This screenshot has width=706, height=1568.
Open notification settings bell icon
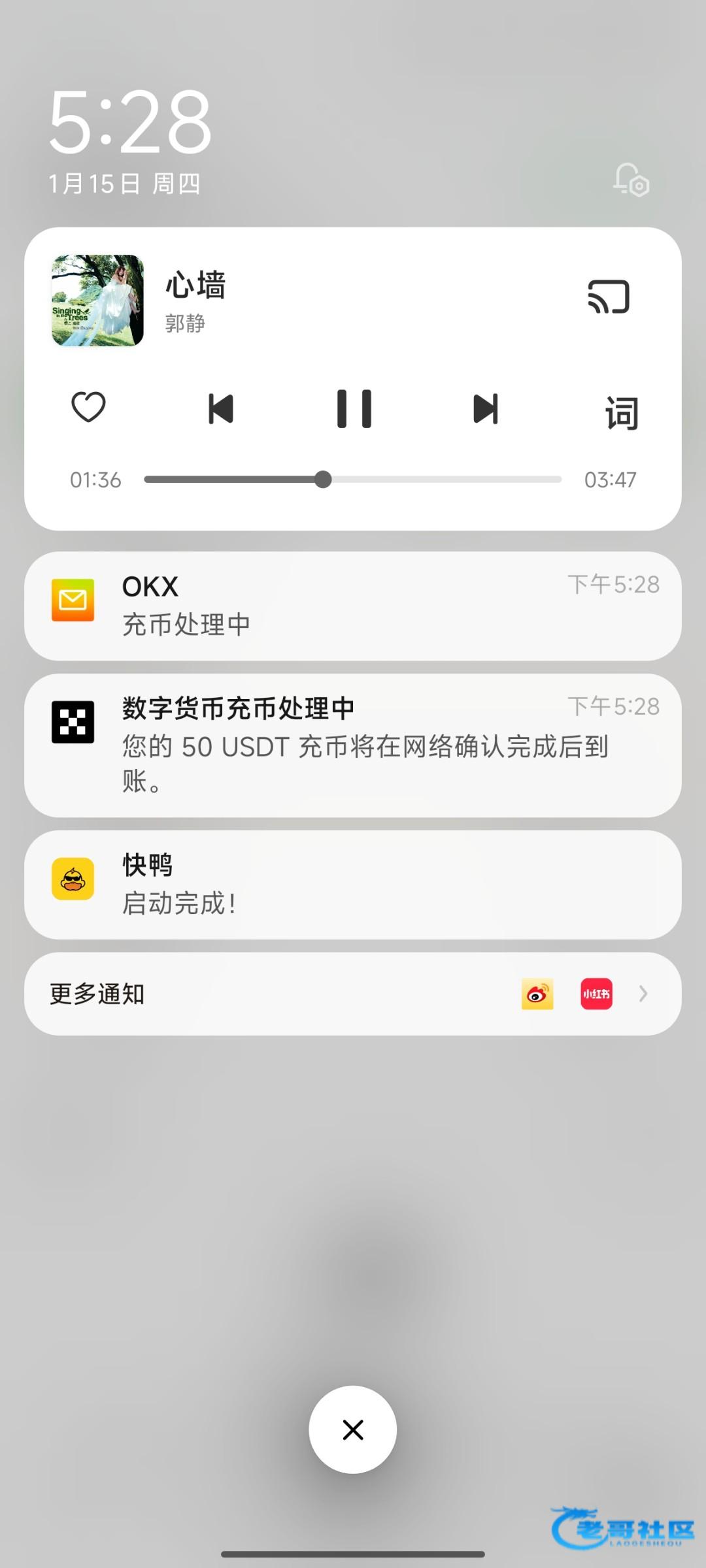631,180
